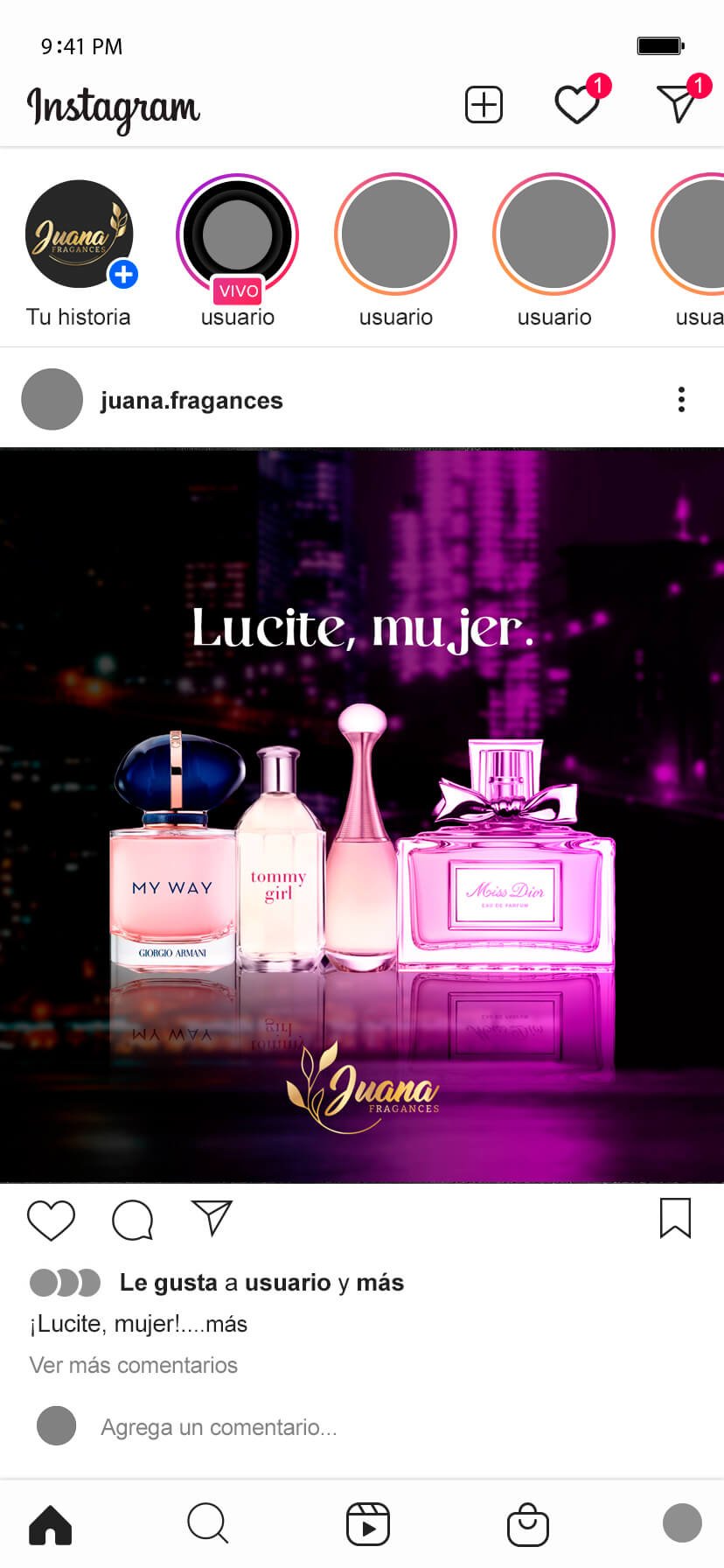Image resolution: width=724 pixels, height=1568 pixels.
Task: Tap the Agrega un comentario field
Action: tap(219, 1427)
